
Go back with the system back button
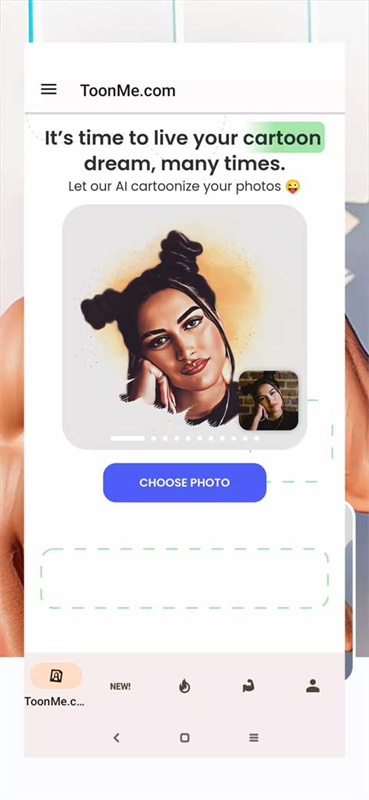116,737
